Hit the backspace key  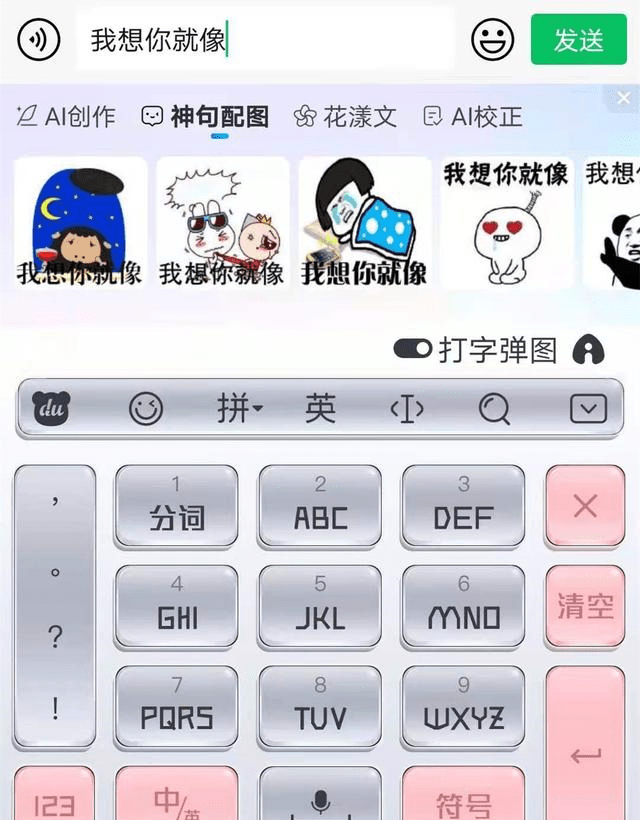pyautogui.click(x=585, y=506)
